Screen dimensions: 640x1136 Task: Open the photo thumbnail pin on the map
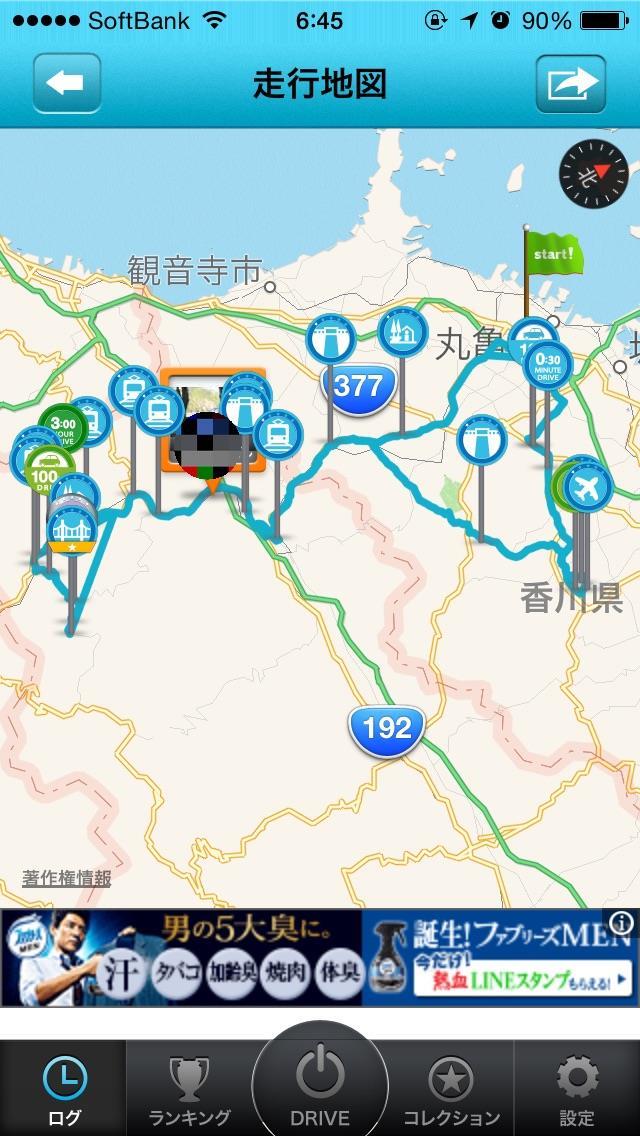pos(212,422)
